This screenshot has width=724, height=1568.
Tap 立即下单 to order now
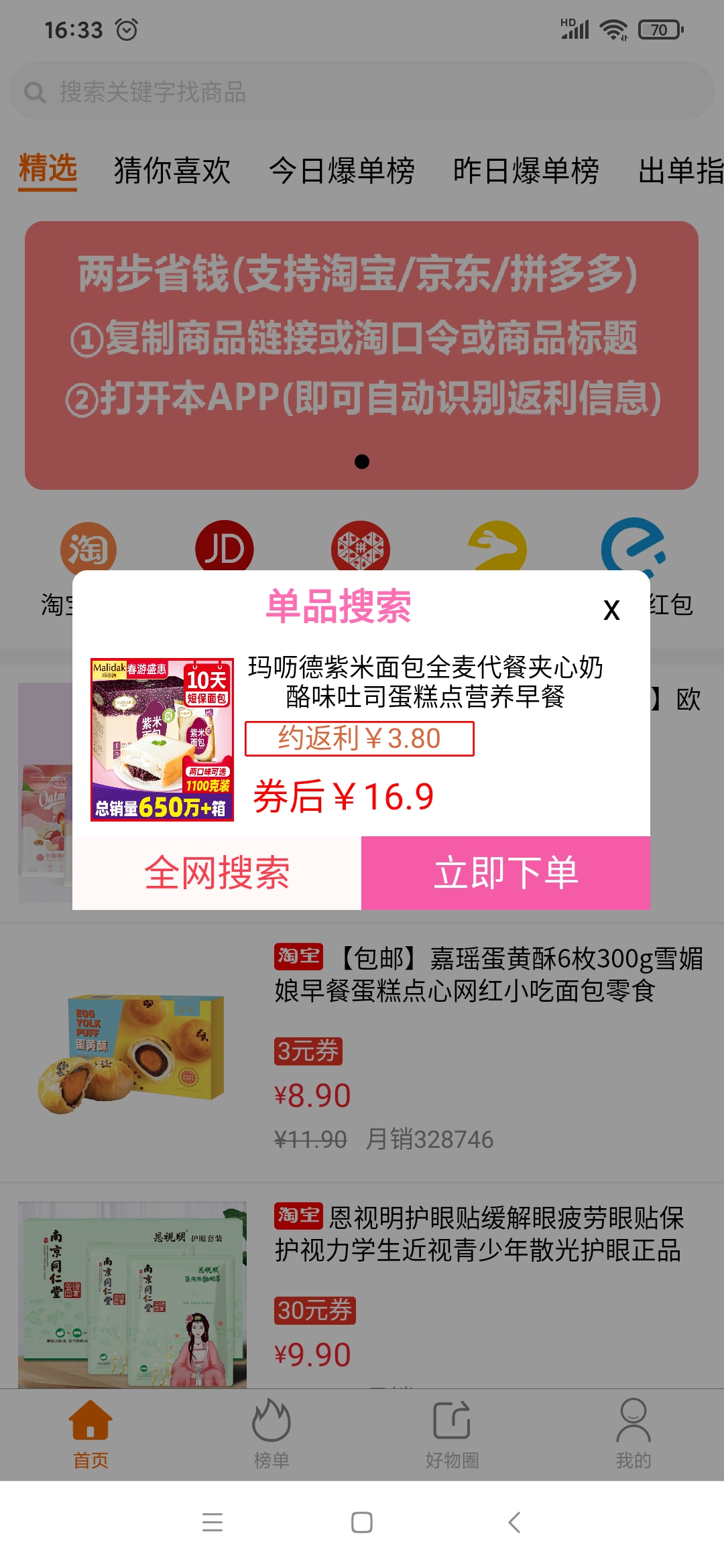(505, 872)
